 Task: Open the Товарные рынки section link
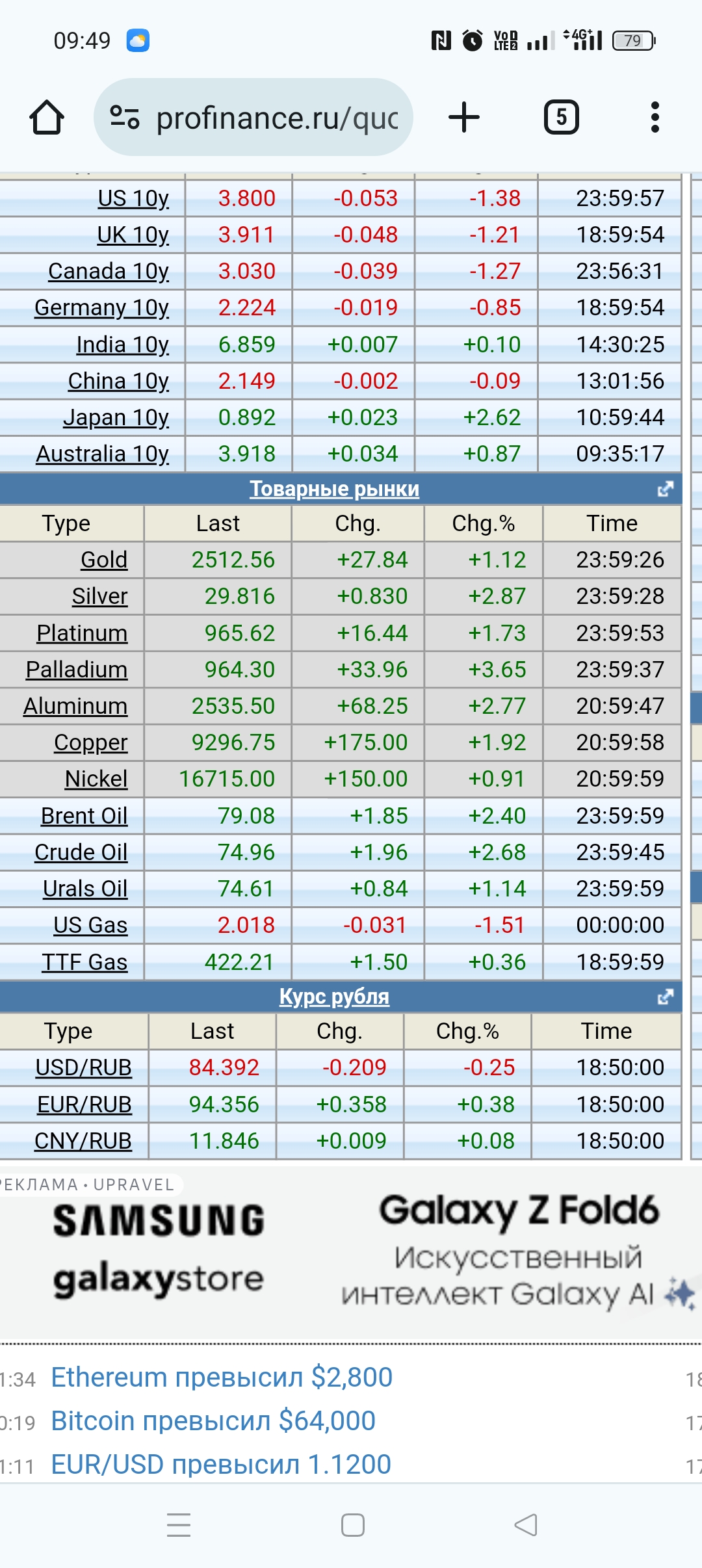tap(334, 489)
